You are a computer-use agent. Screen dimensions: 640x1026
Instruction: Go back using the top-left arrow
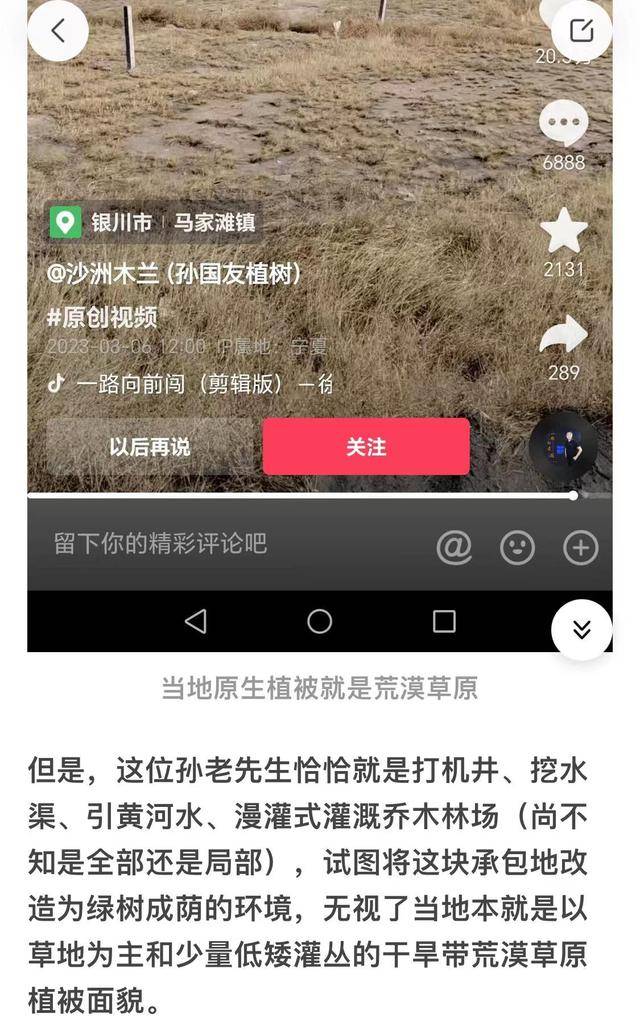point(57,30)
